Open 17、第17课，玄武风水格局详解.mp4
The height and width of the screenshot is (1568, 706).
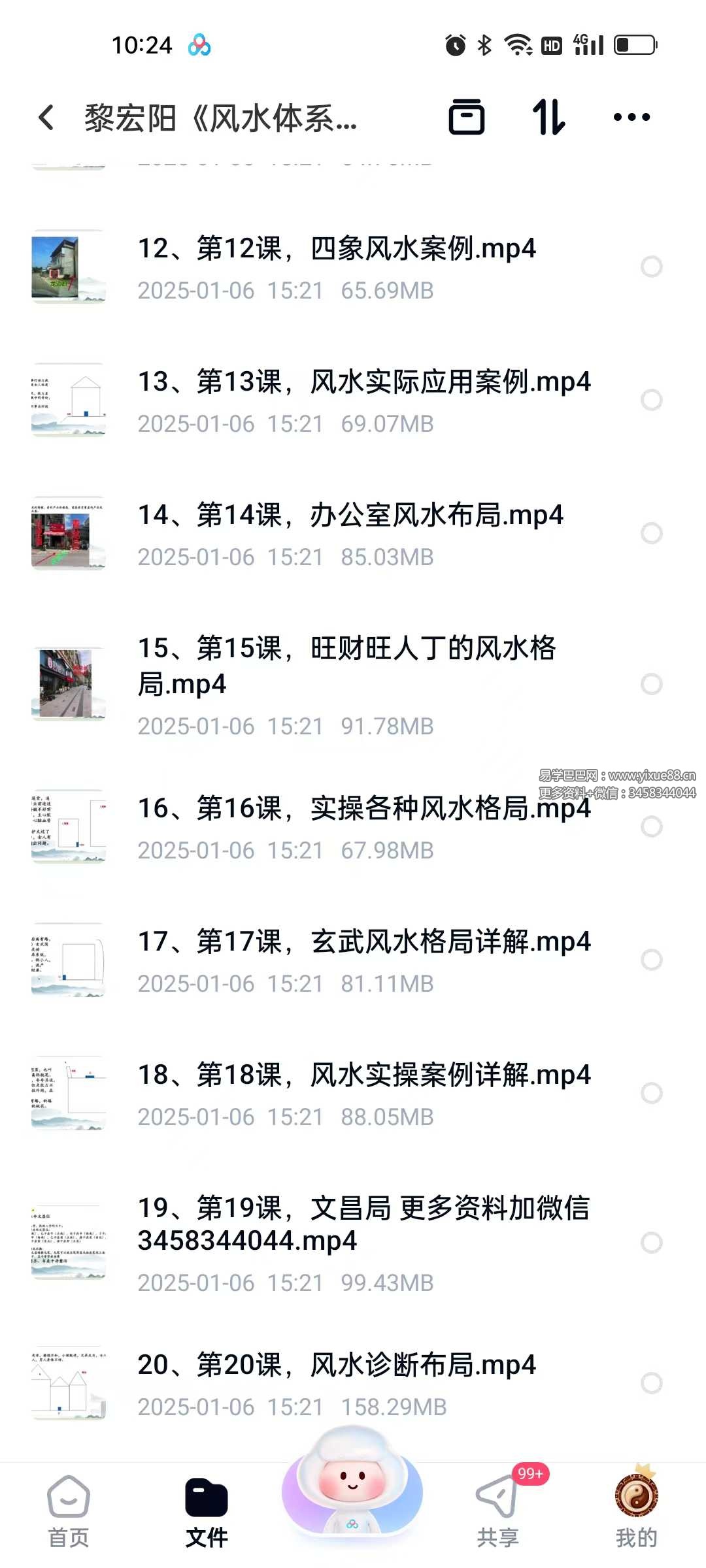click(363, 942)
